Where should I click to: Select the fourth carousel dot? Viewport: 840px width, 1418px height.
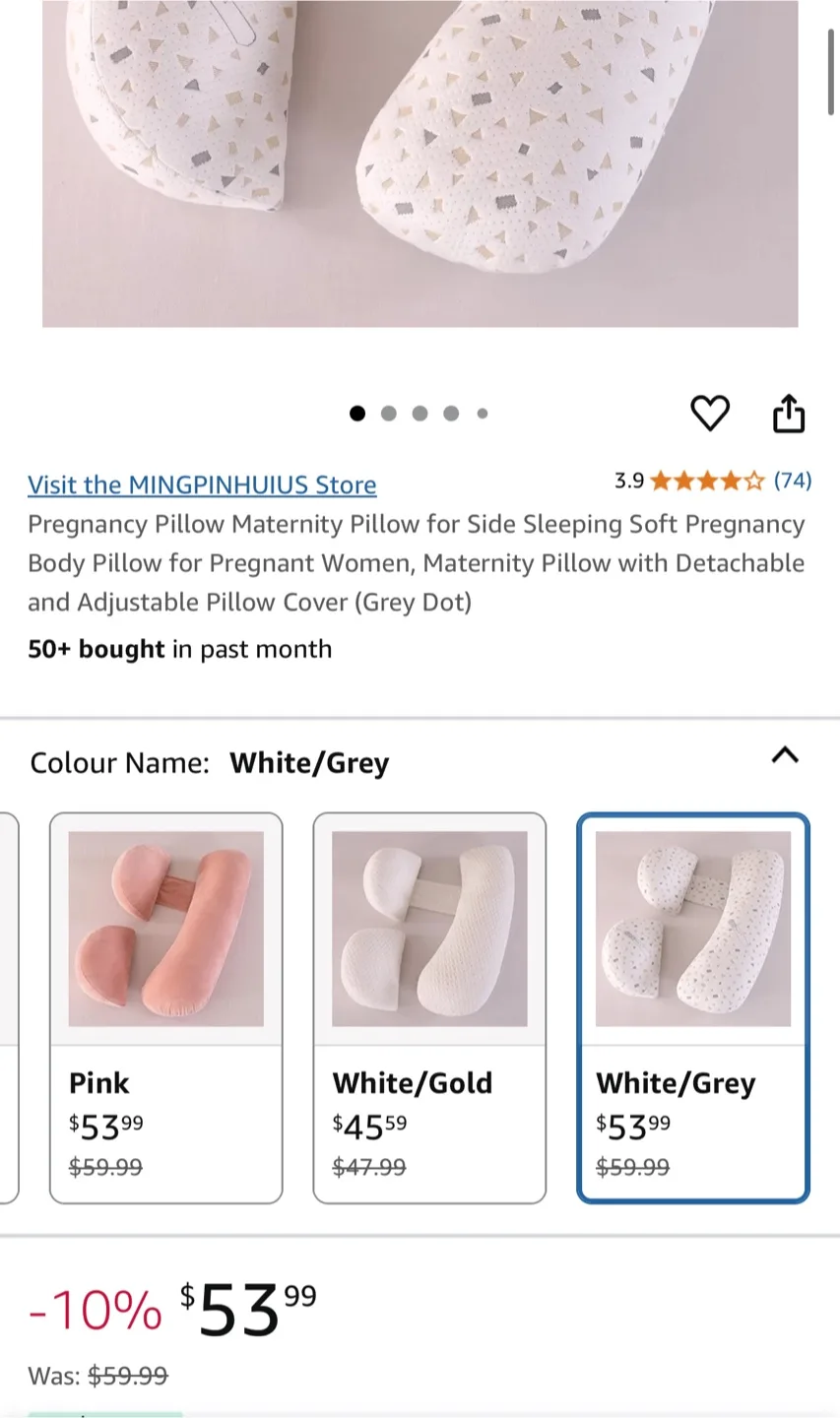(x=451, y=414)
